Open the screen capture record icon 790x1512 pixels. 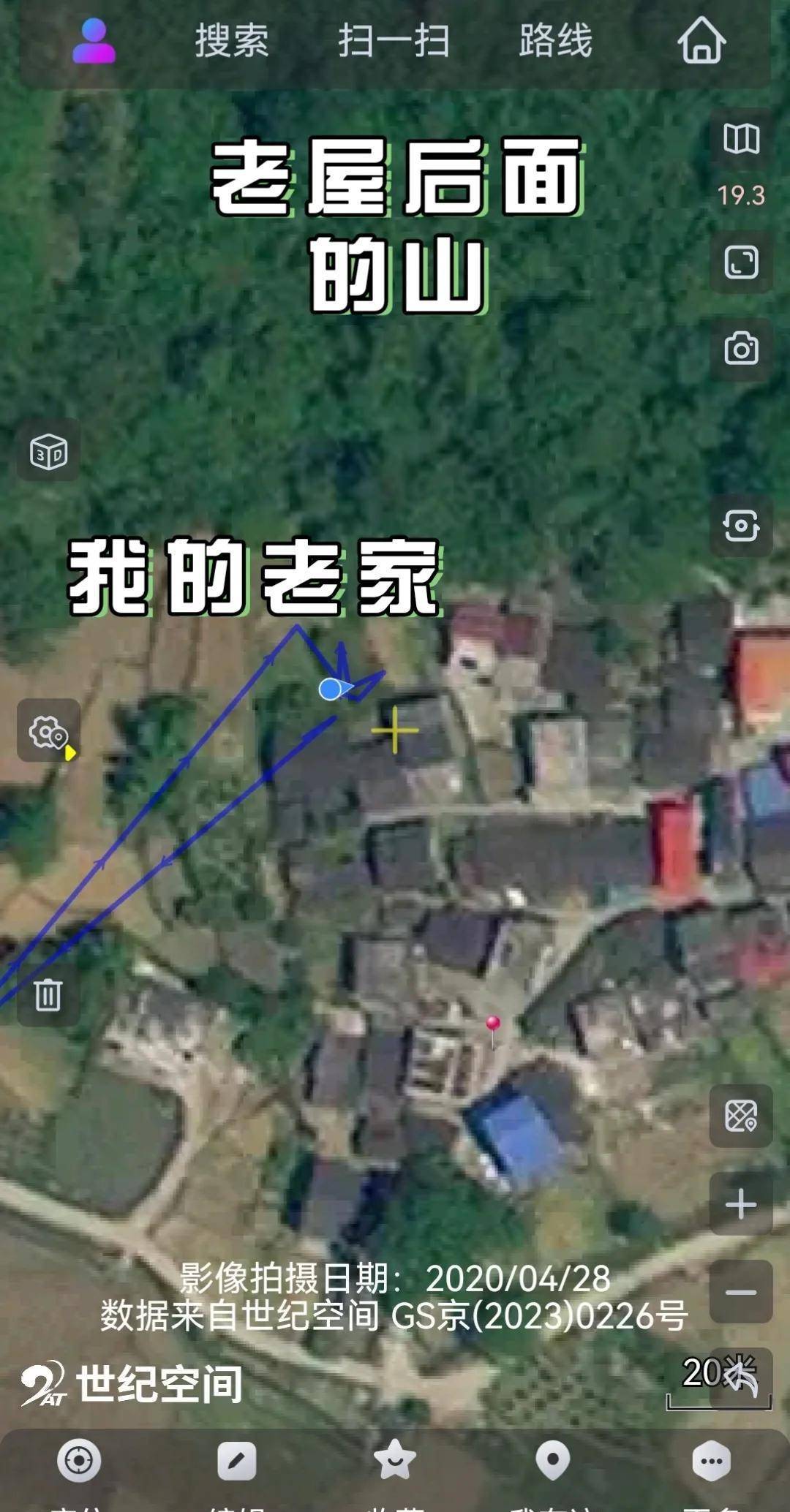coord(741,526)
